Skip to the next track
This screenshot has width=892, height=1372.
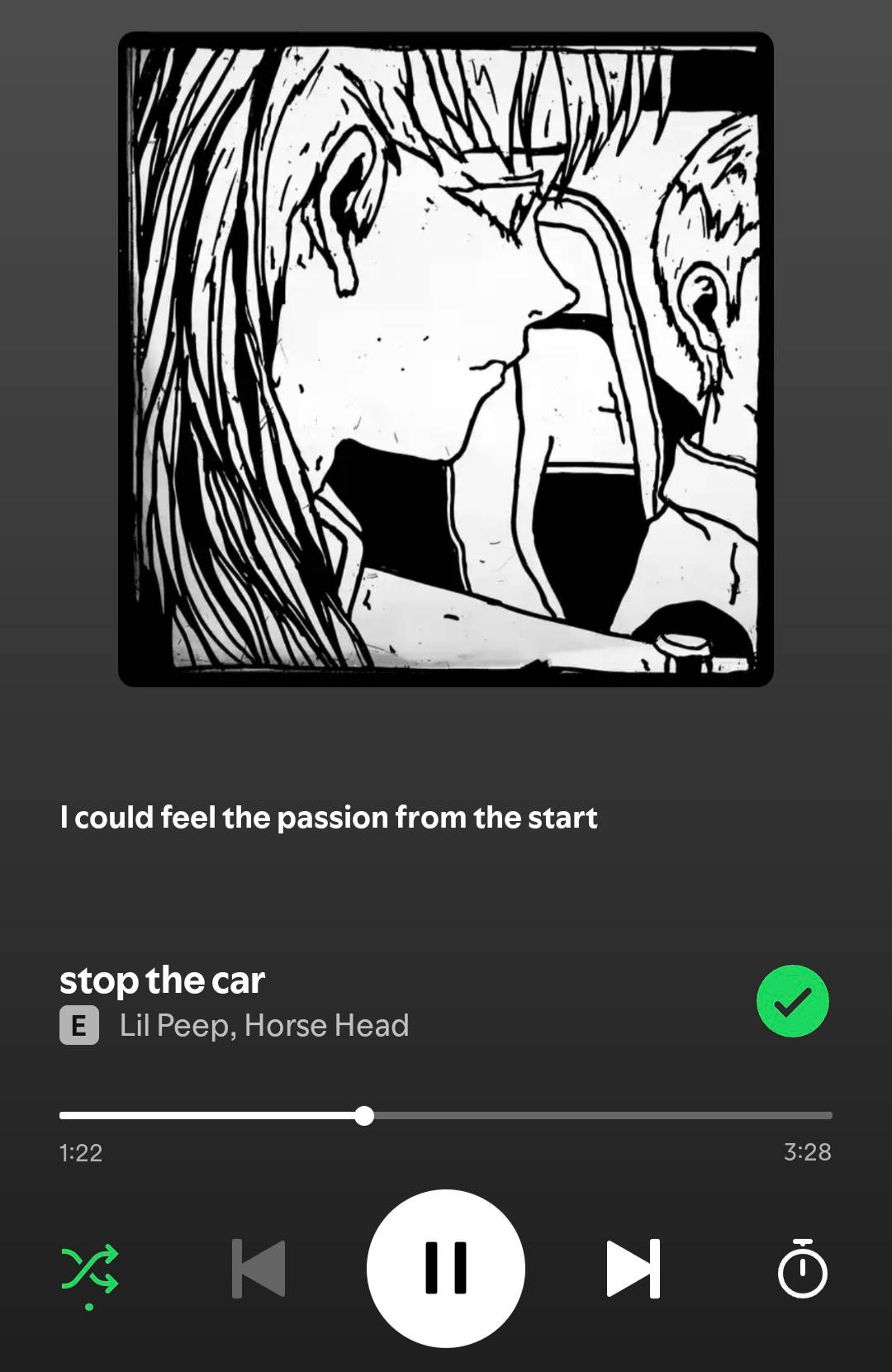point(633,1268)
